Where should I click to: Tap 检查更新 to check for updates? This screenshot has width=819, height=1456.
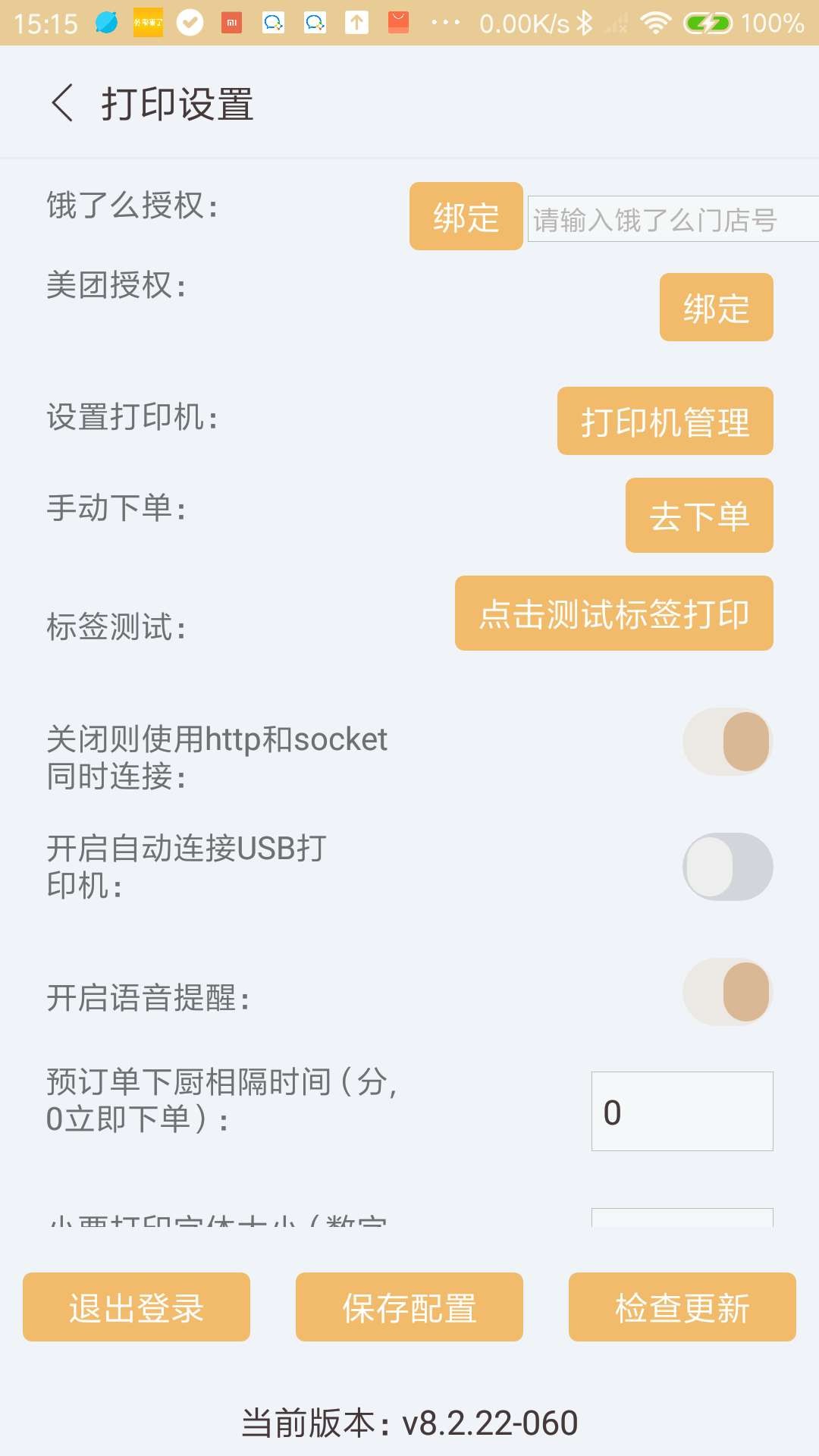pyautogui.click(x=682, y=1307)
